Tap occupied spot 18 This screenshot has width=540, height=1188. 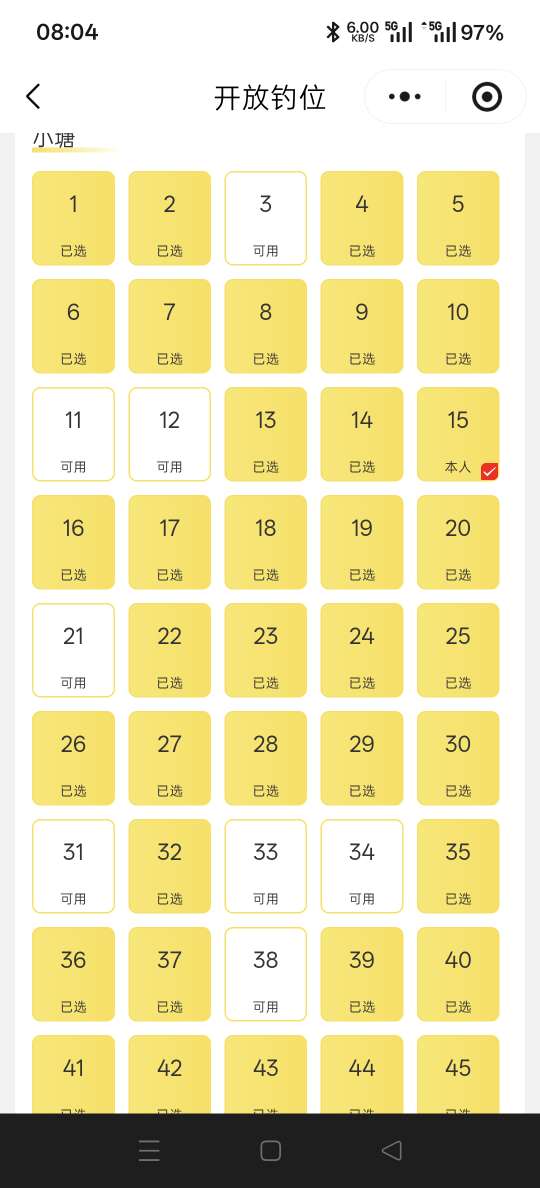click(x=266, y=542)
